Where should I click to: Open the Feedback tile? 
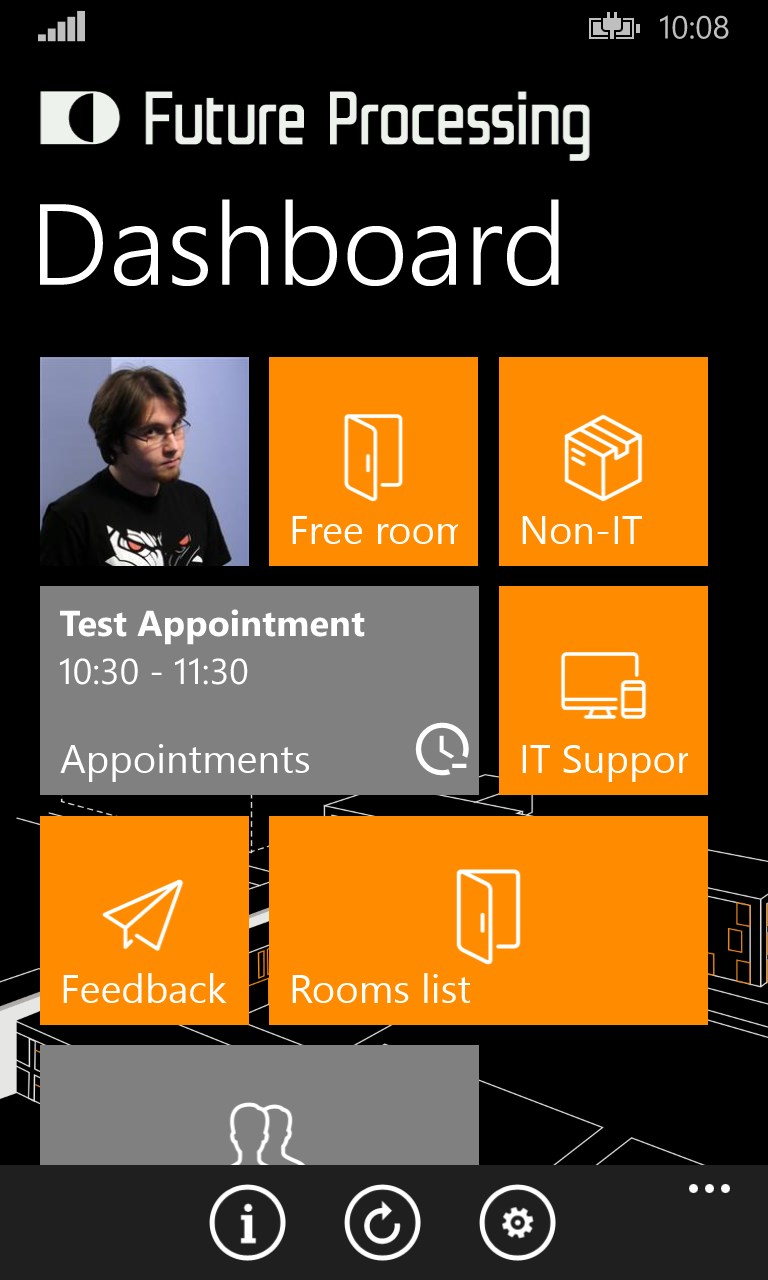click(144, 920)
